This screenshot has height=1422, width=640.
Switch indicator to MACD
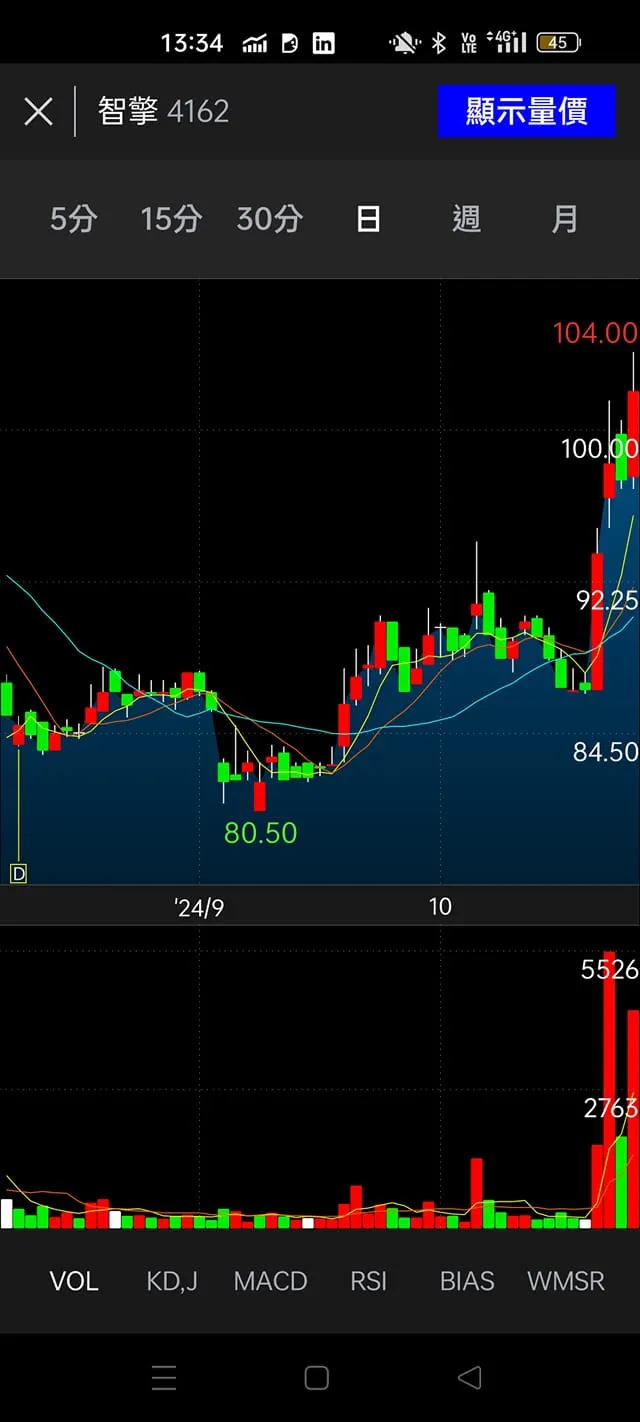(270, 1281)
